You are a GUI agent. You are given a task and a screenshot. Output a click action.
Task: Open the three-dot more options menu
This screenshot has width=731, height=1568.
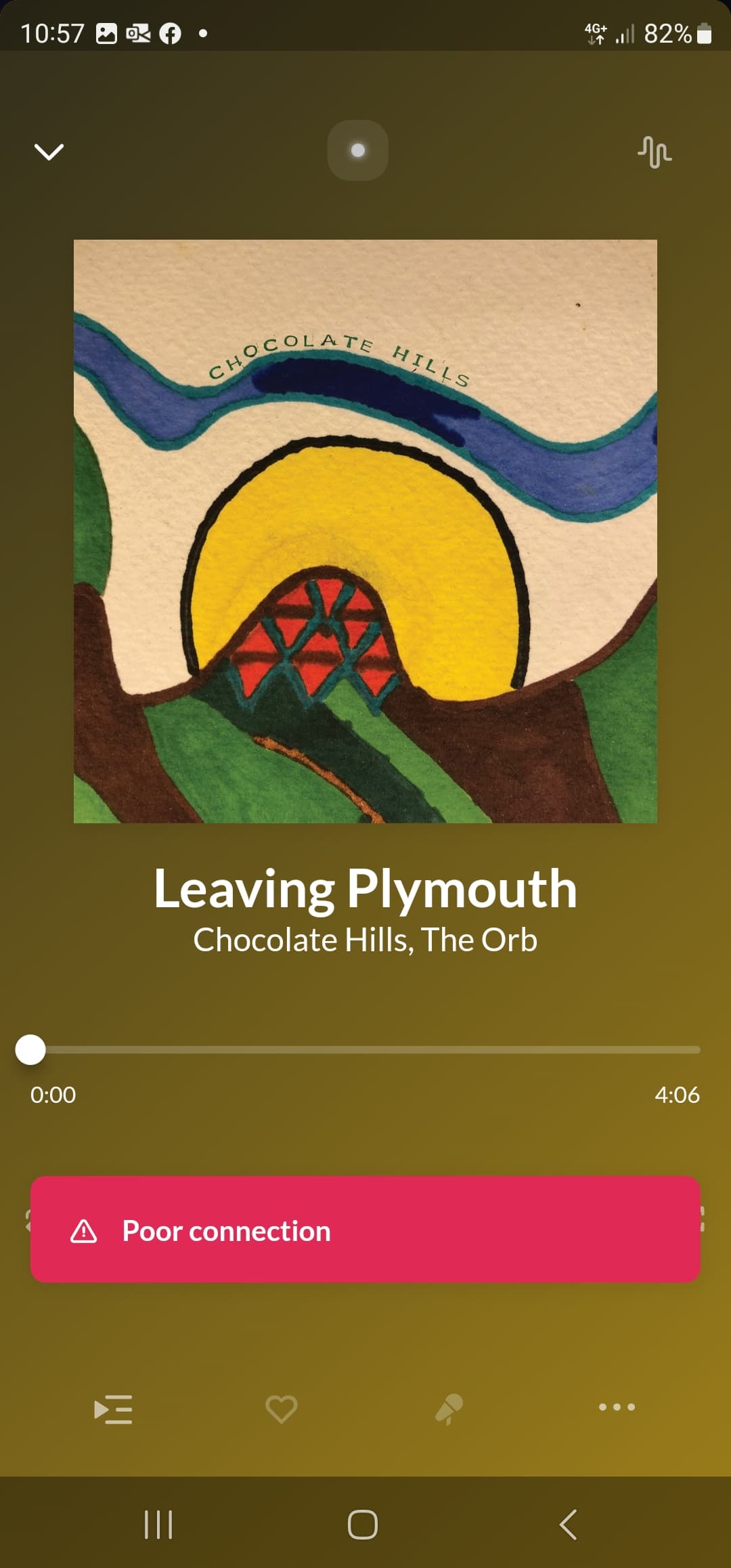[617, 1407]
